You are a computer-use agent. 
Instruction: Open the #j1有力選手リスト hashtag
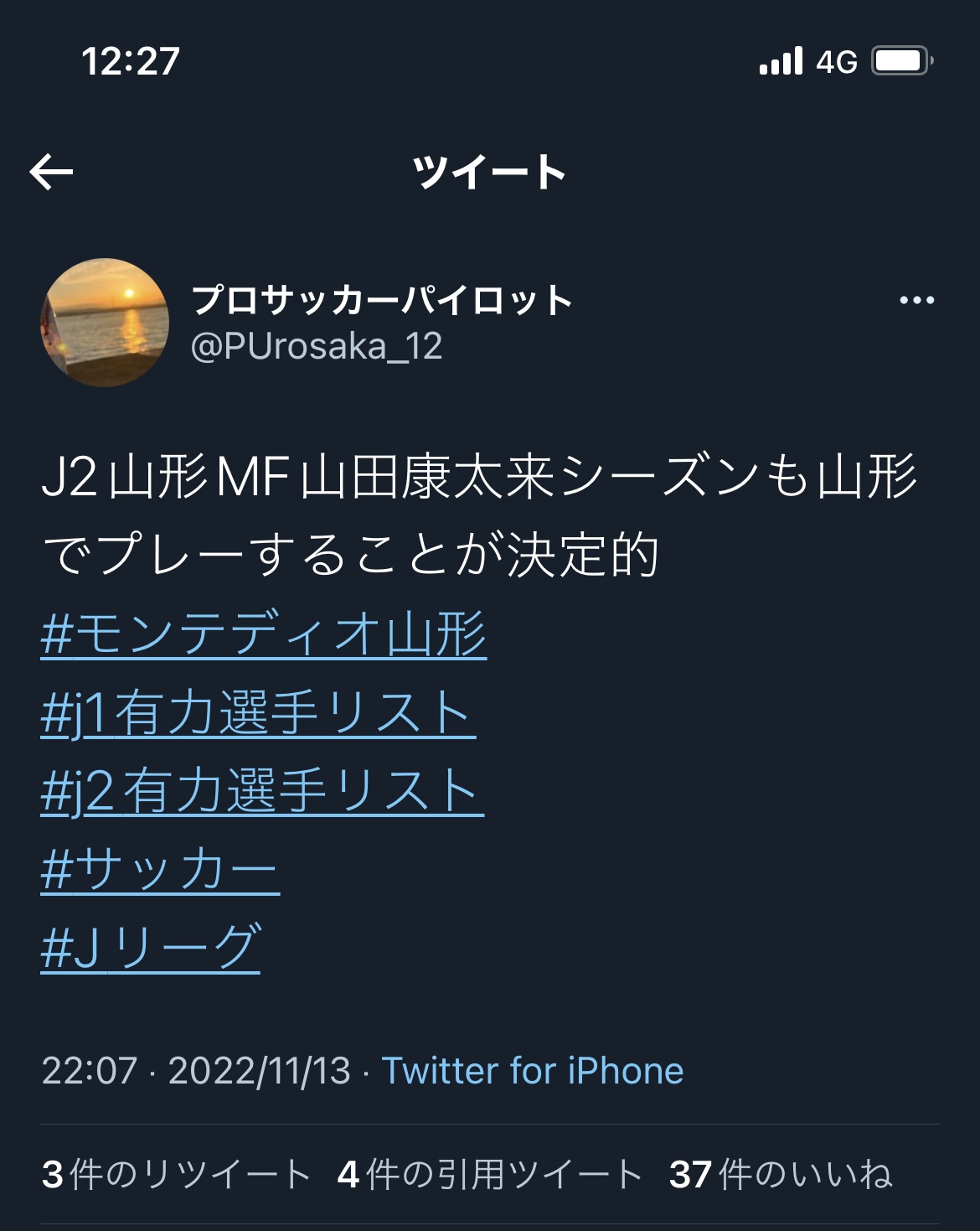pos(258,712)
